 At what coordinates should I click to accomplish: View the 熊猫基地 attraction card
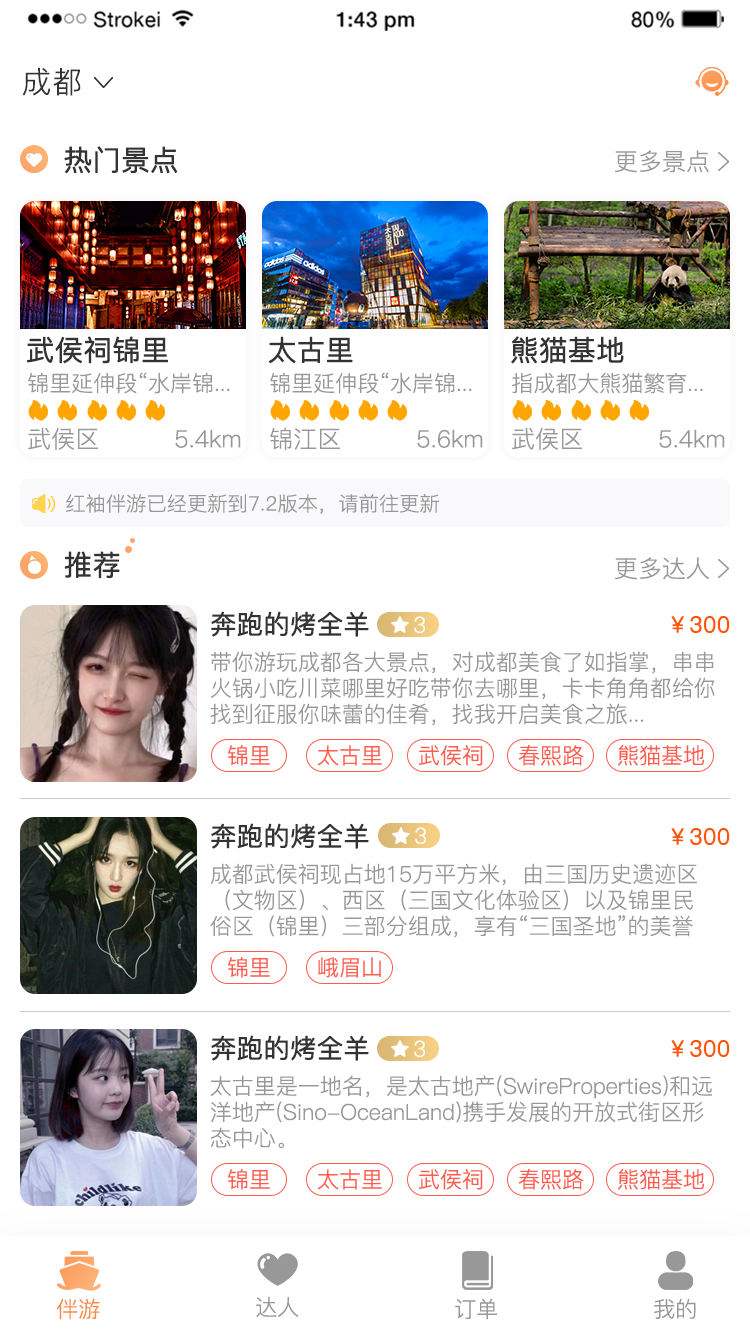(x=617, y=328)
